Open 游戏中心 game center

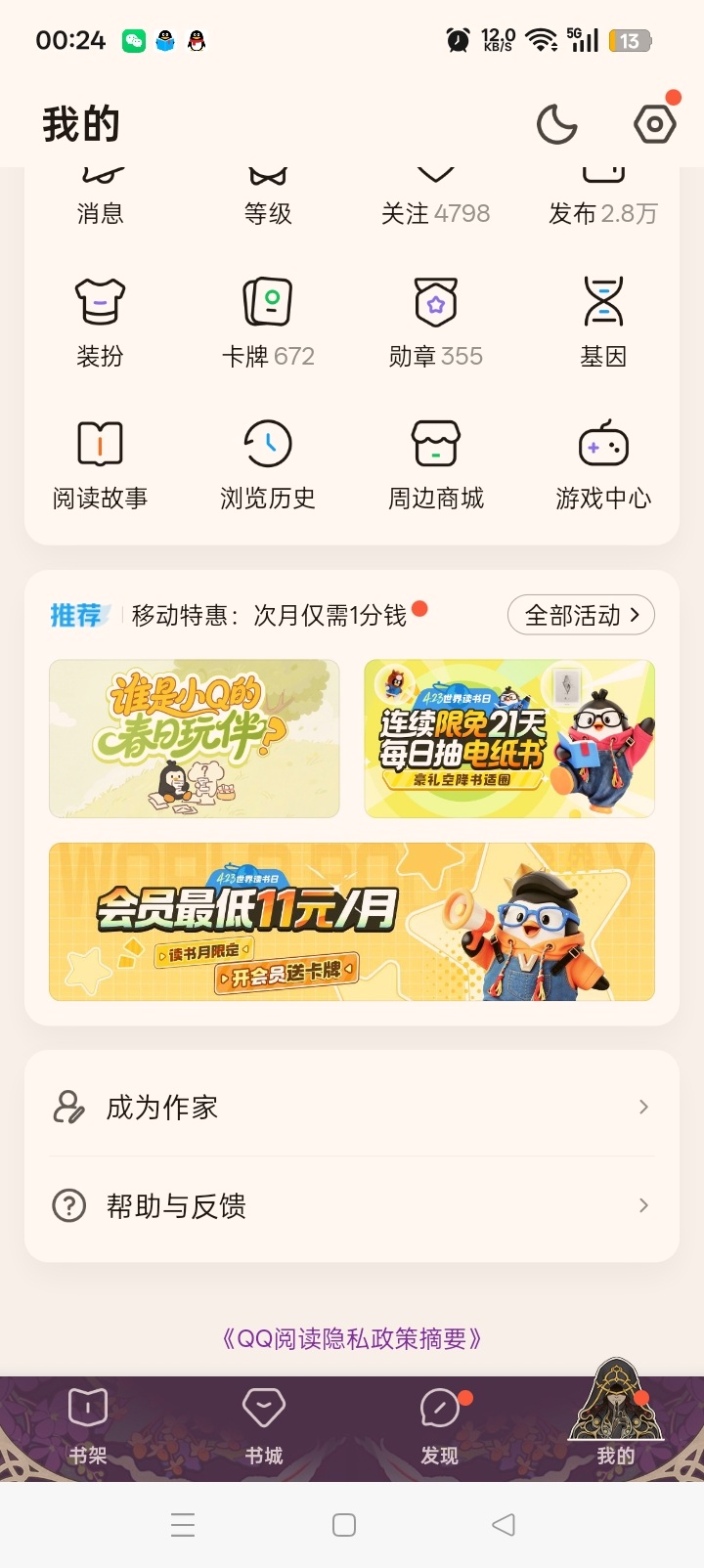[603, 465]
